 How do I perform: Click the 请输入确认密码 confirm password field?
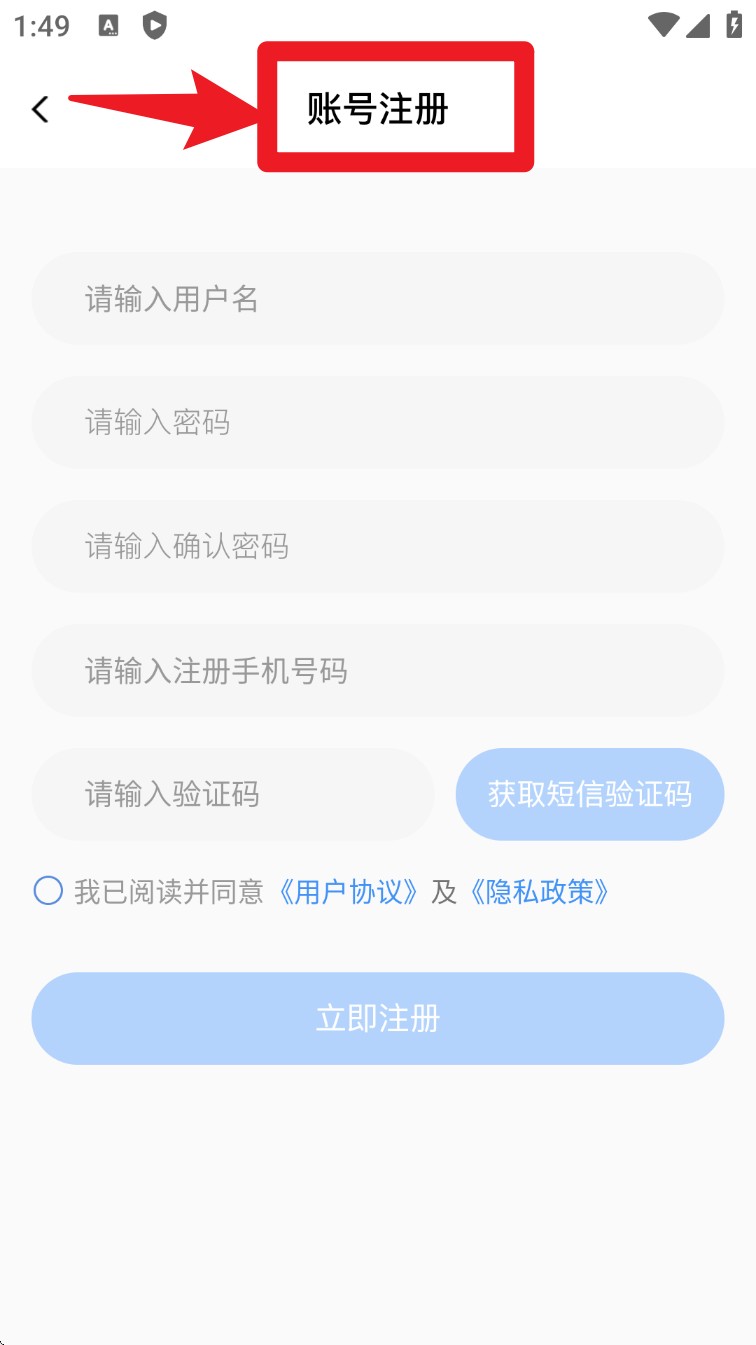[x=378, y=546]
